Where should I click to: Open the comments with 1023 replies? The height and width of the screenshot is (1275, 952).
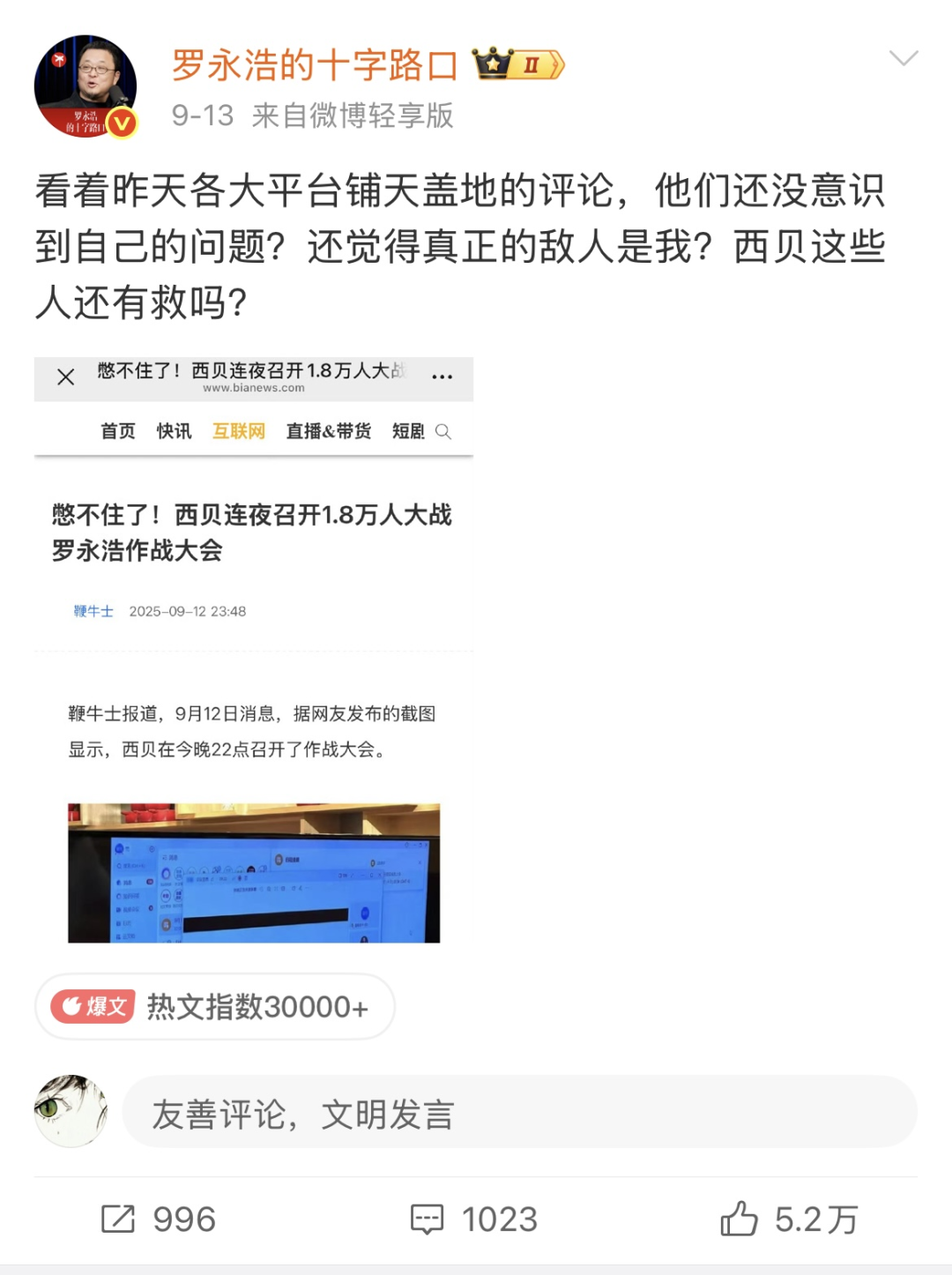click(474, 1219)
